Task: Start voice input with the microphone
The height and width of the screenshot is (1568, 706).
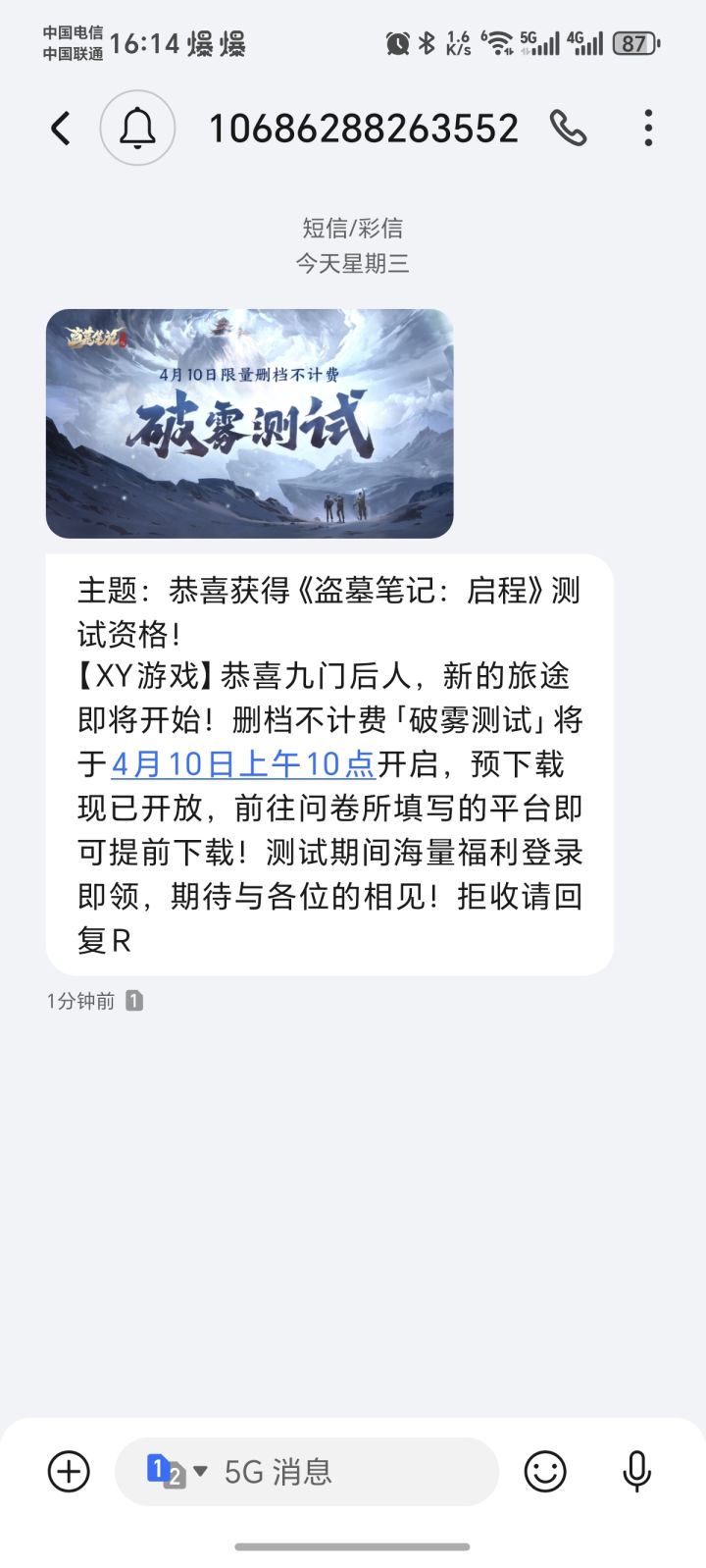Action: click(637, 1471)
